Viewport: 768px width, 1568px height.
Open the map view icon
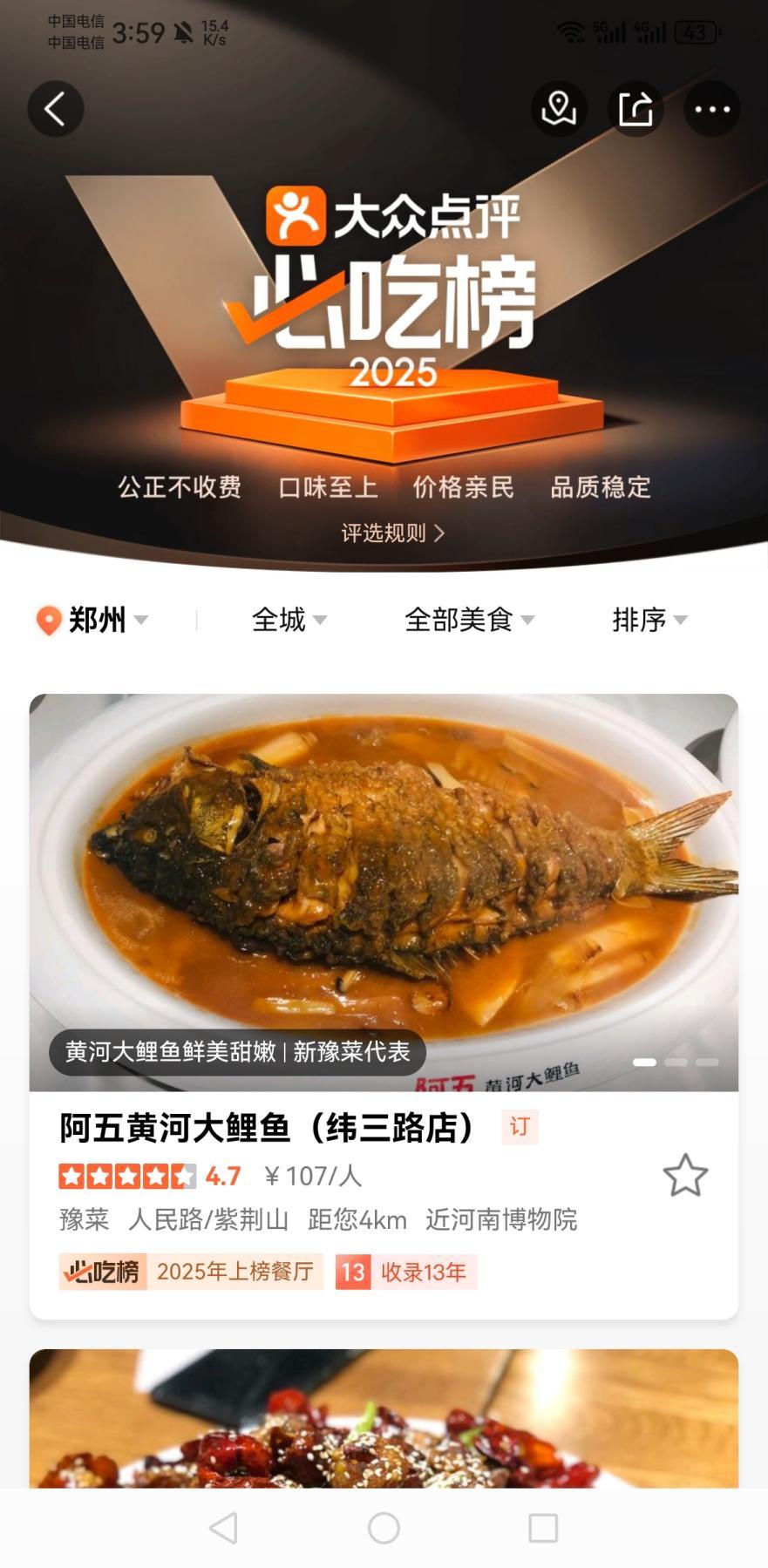coord(559,109)
